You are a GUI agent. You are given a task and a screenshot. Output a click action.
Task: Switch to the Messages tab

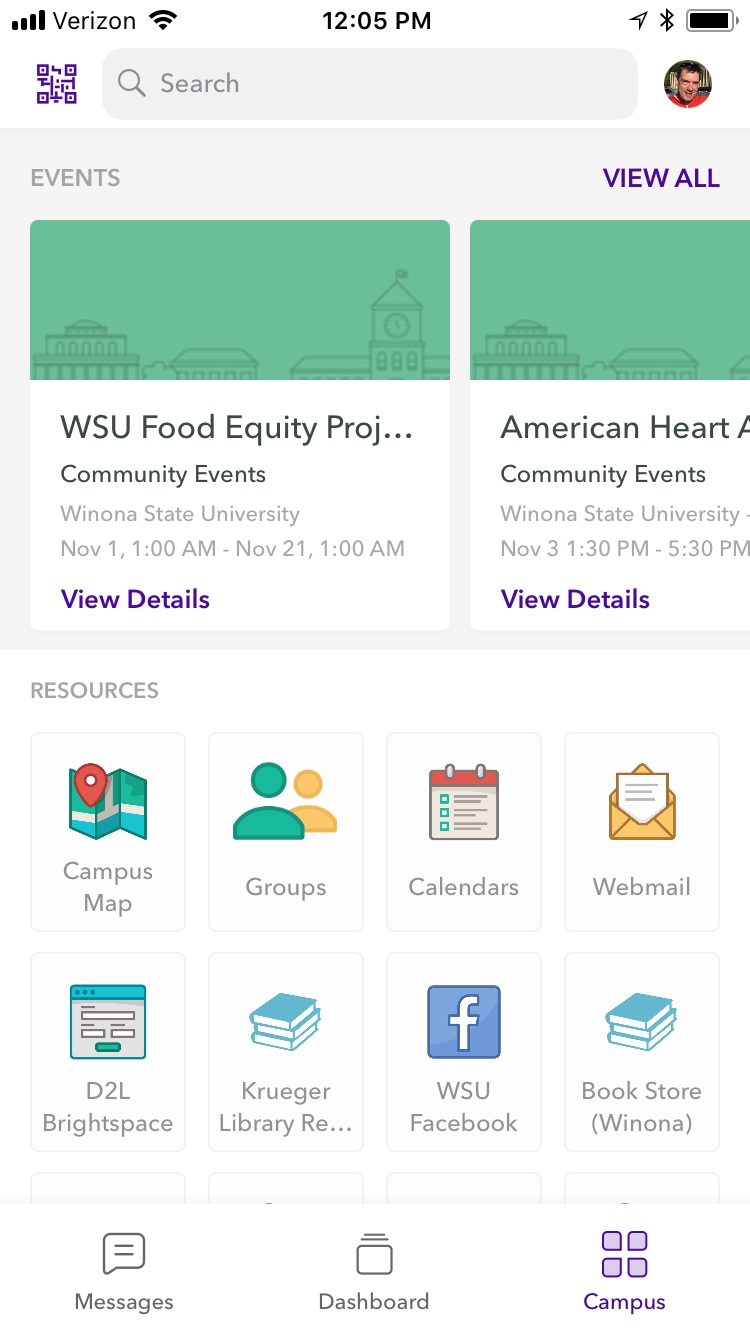tap(124, 1270)
